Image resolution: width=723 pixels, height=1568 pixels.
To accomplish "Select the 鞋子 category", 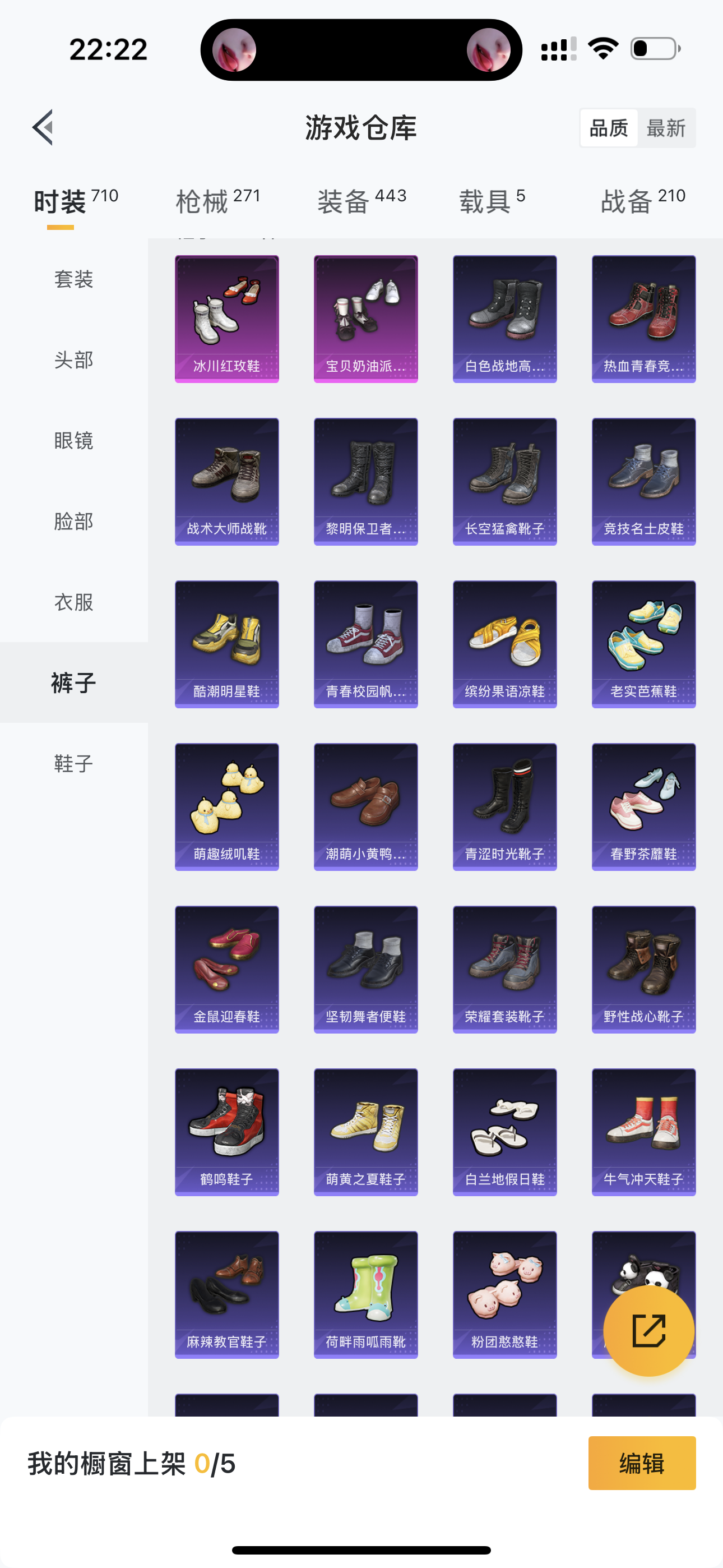I will point(73,763).
